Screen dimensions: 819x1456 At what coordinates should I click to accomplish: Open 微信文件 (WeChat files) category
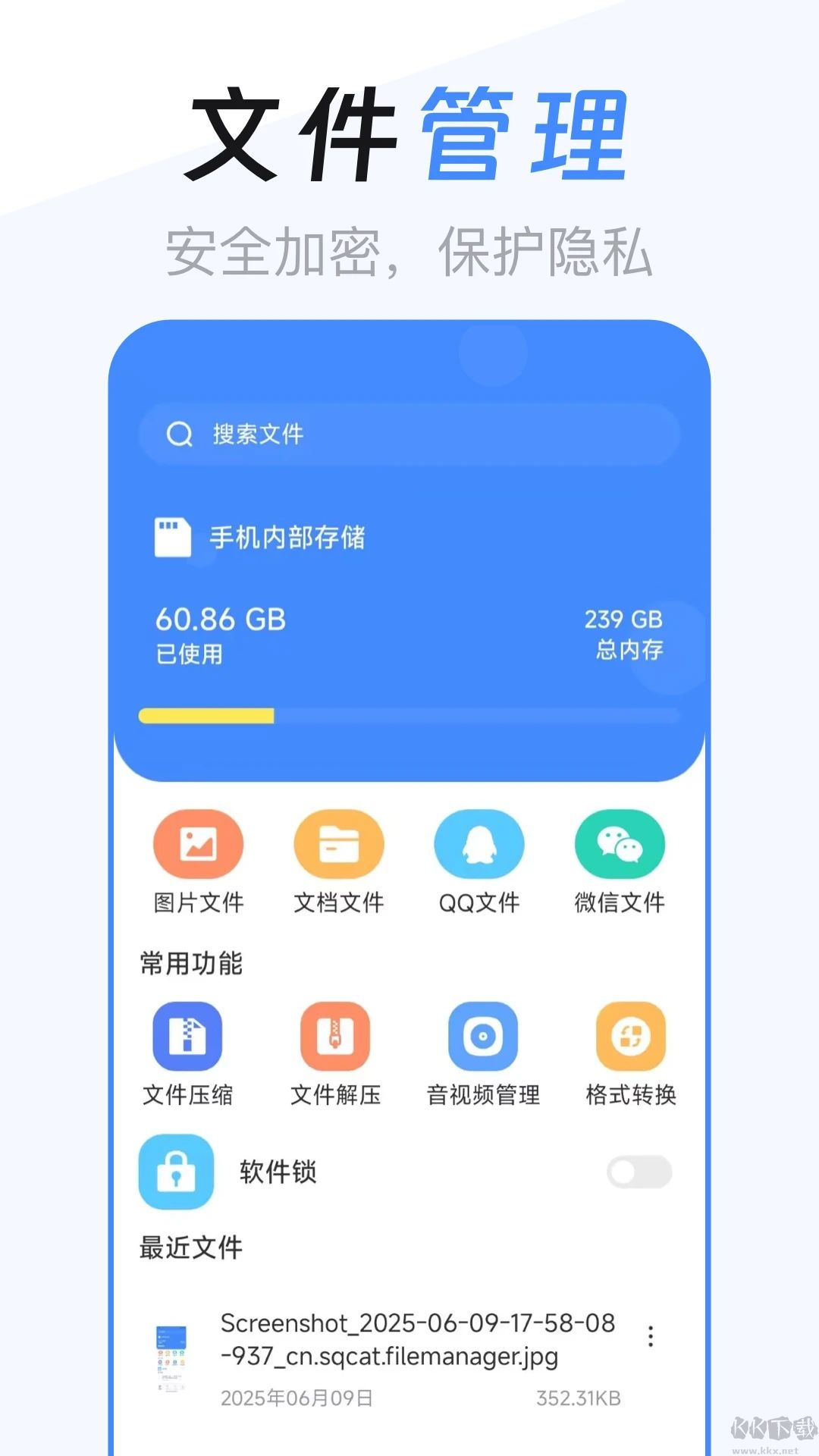620,843
